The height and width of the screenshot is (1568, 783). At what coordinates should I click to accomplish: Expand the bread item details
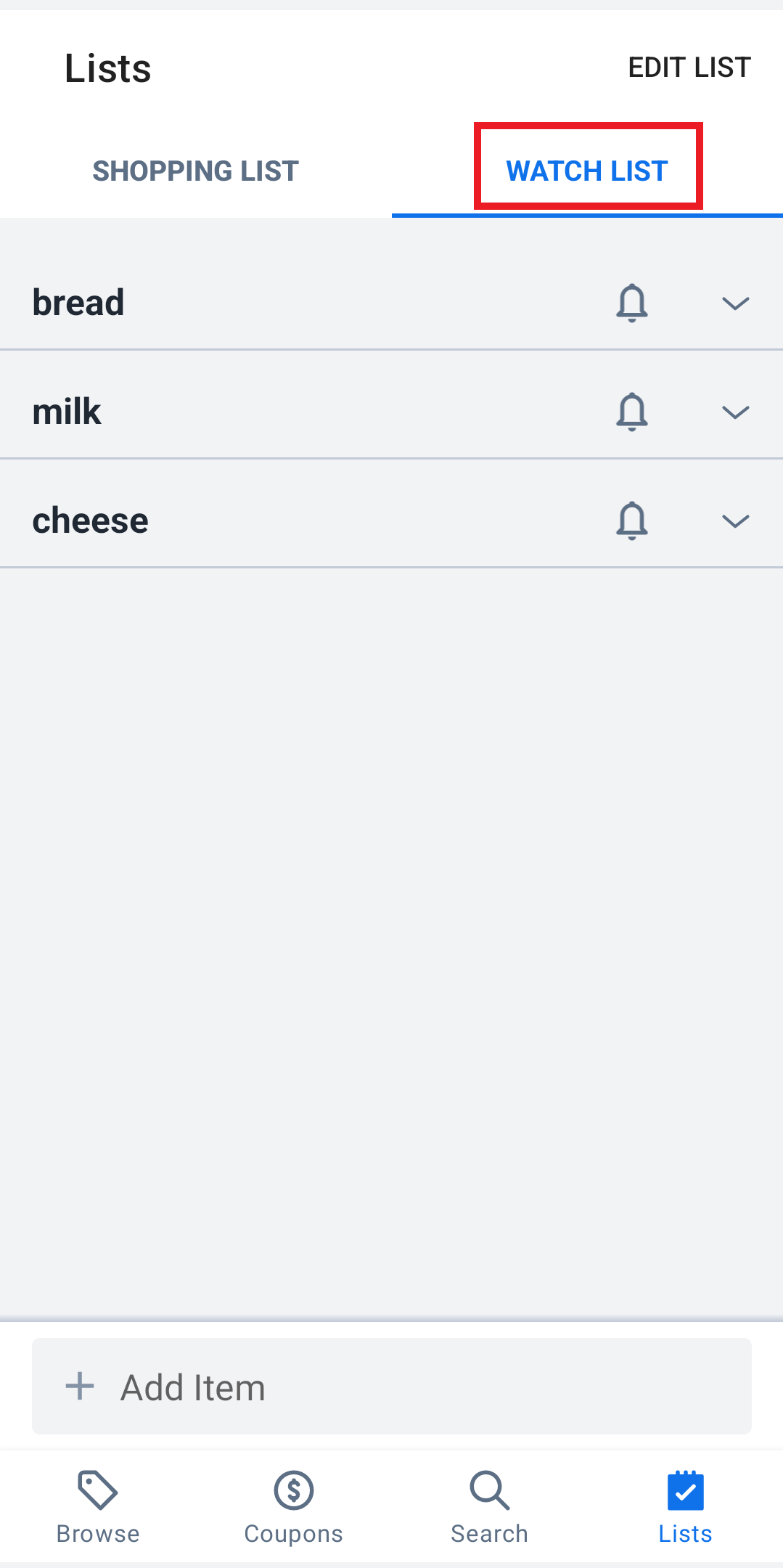(x=735, y=302)
